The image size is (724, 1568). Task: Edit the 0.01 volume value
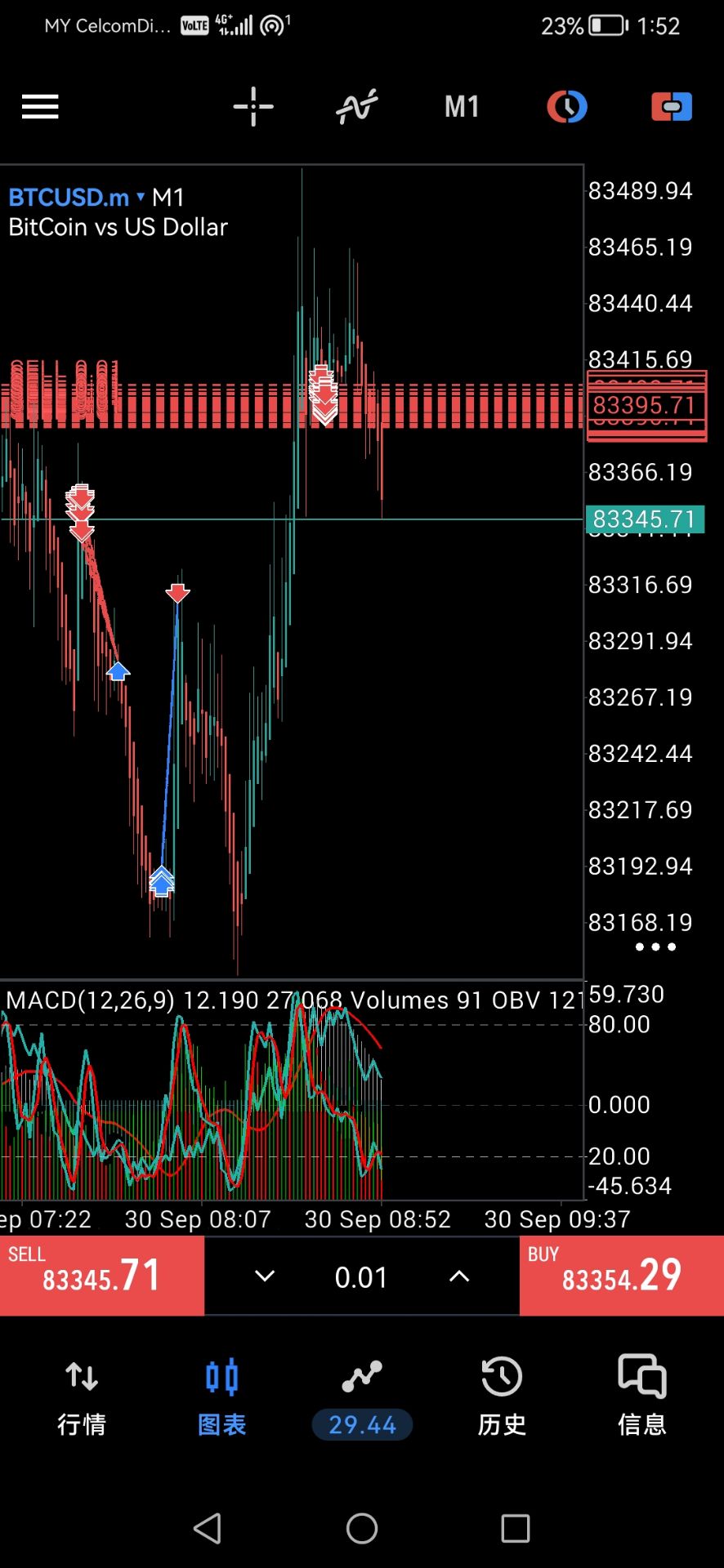[361, 1277]
